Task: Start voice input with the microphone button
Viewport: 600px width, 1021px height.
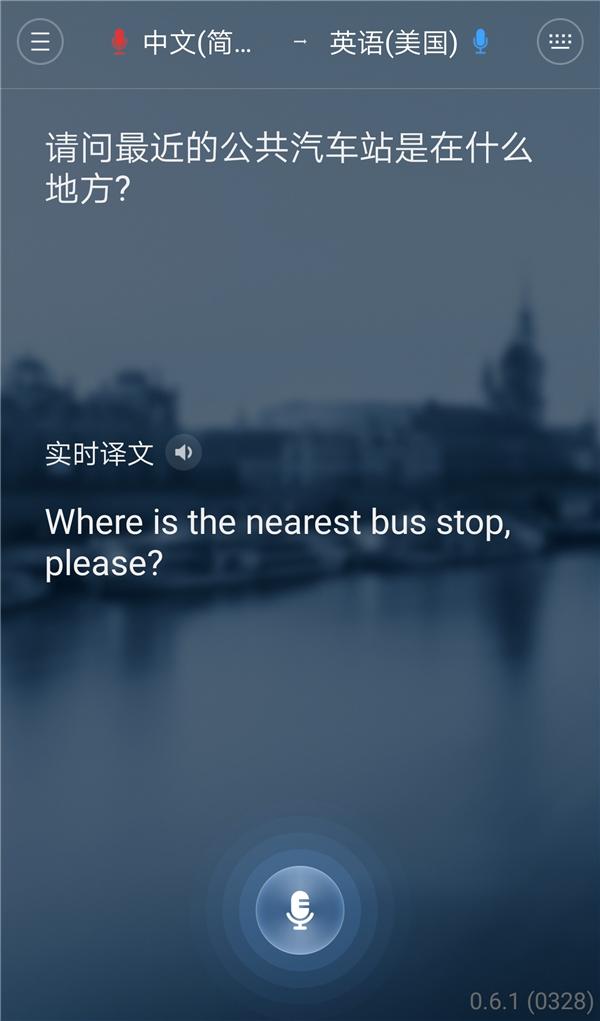Action: click(x=299, y=910)
